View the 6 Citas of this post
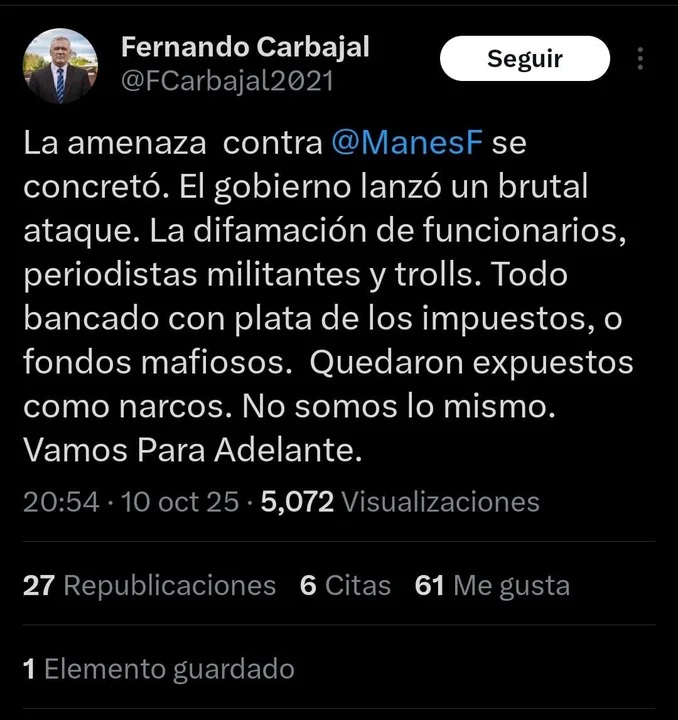678x720 pixels. pyautogui.click(x=345, y=585)
